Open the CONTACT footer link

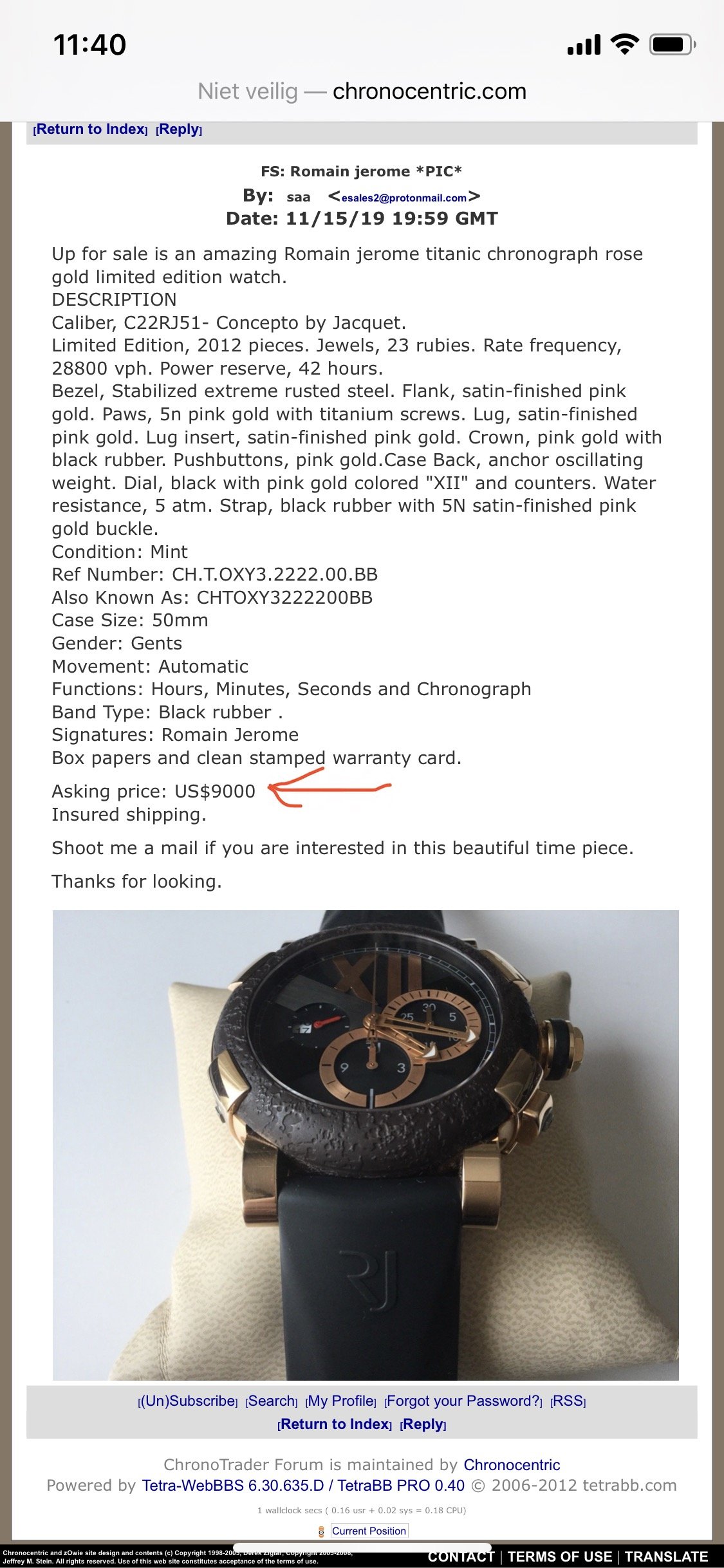pos(461,1556)
